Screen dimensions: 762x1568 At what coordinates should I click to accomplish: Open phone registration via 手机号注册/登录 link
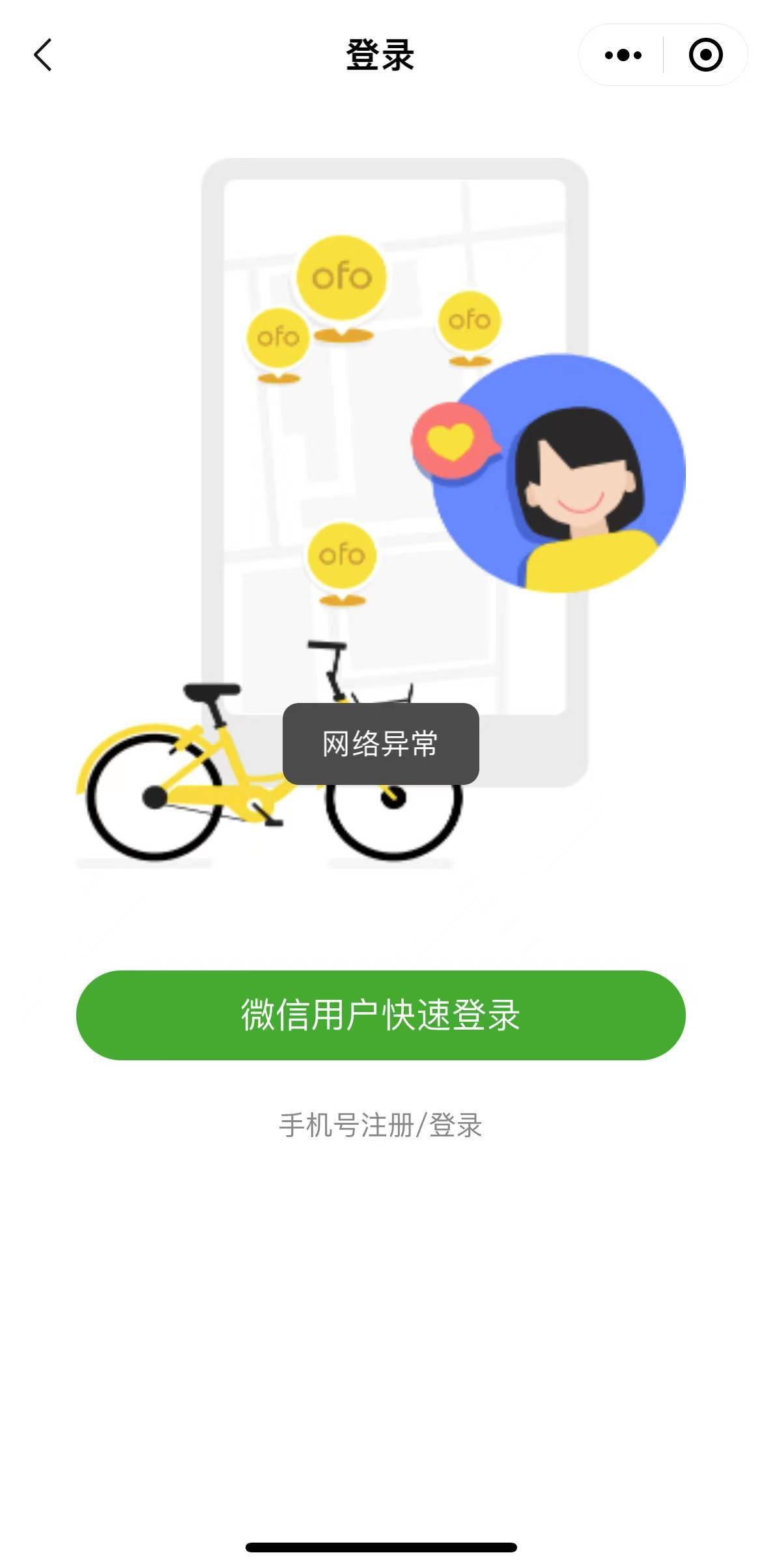[381, 1124]
